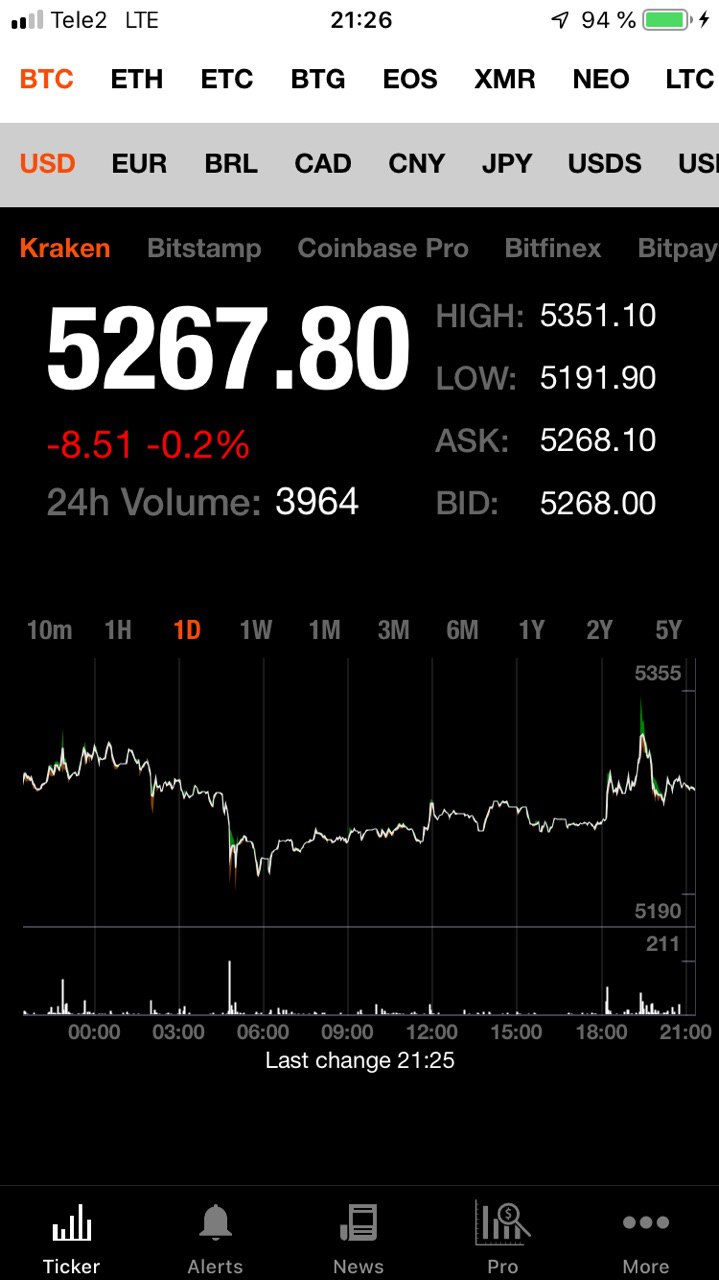The height and width of the screenshot is (1280, 719).
Task: Open the Alerts tab
Action: click(215, 1238)
